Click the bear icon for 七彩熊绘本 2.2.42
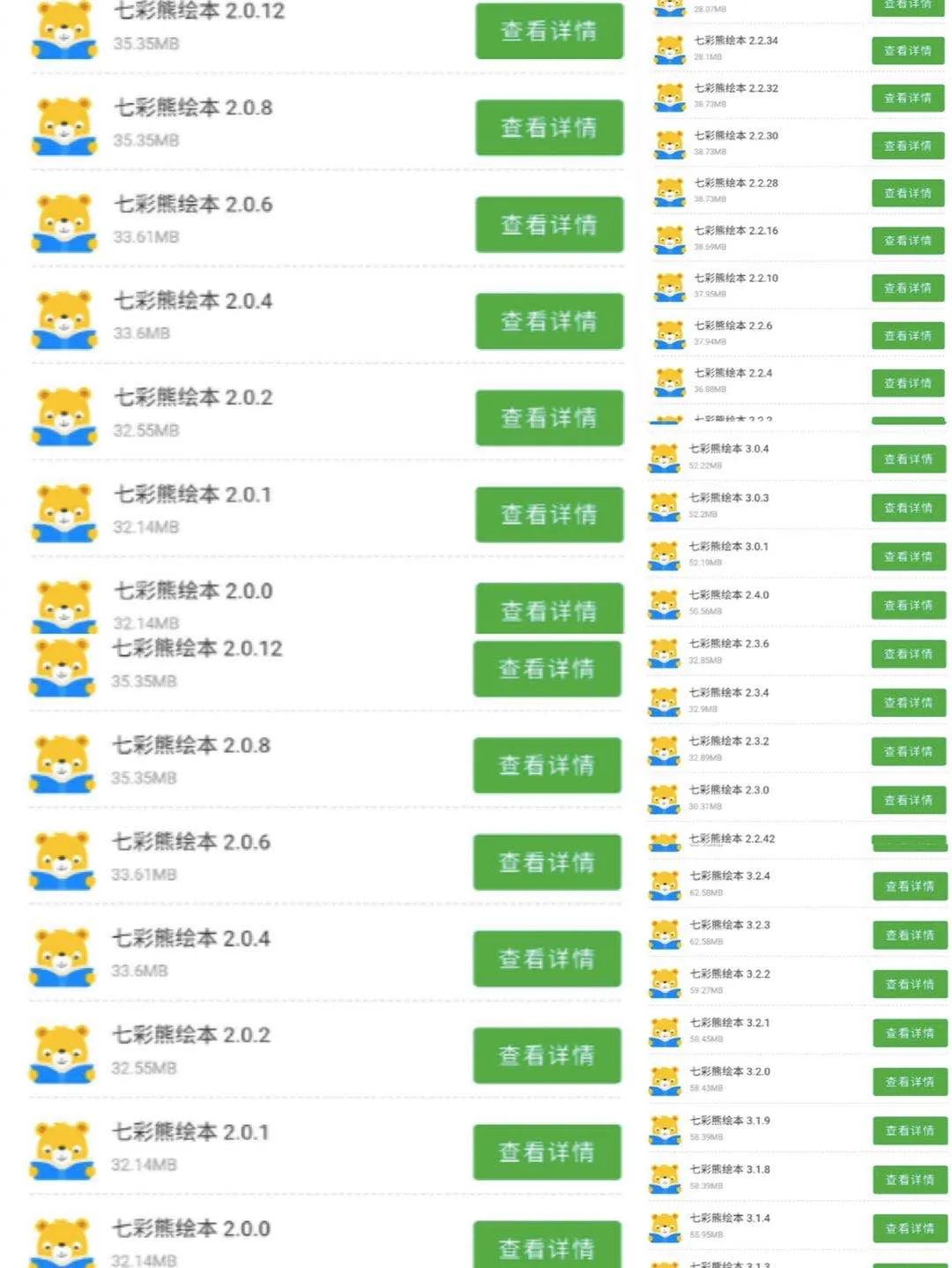Viewport: 952px width, 1268px height. [x=664, y=843]
